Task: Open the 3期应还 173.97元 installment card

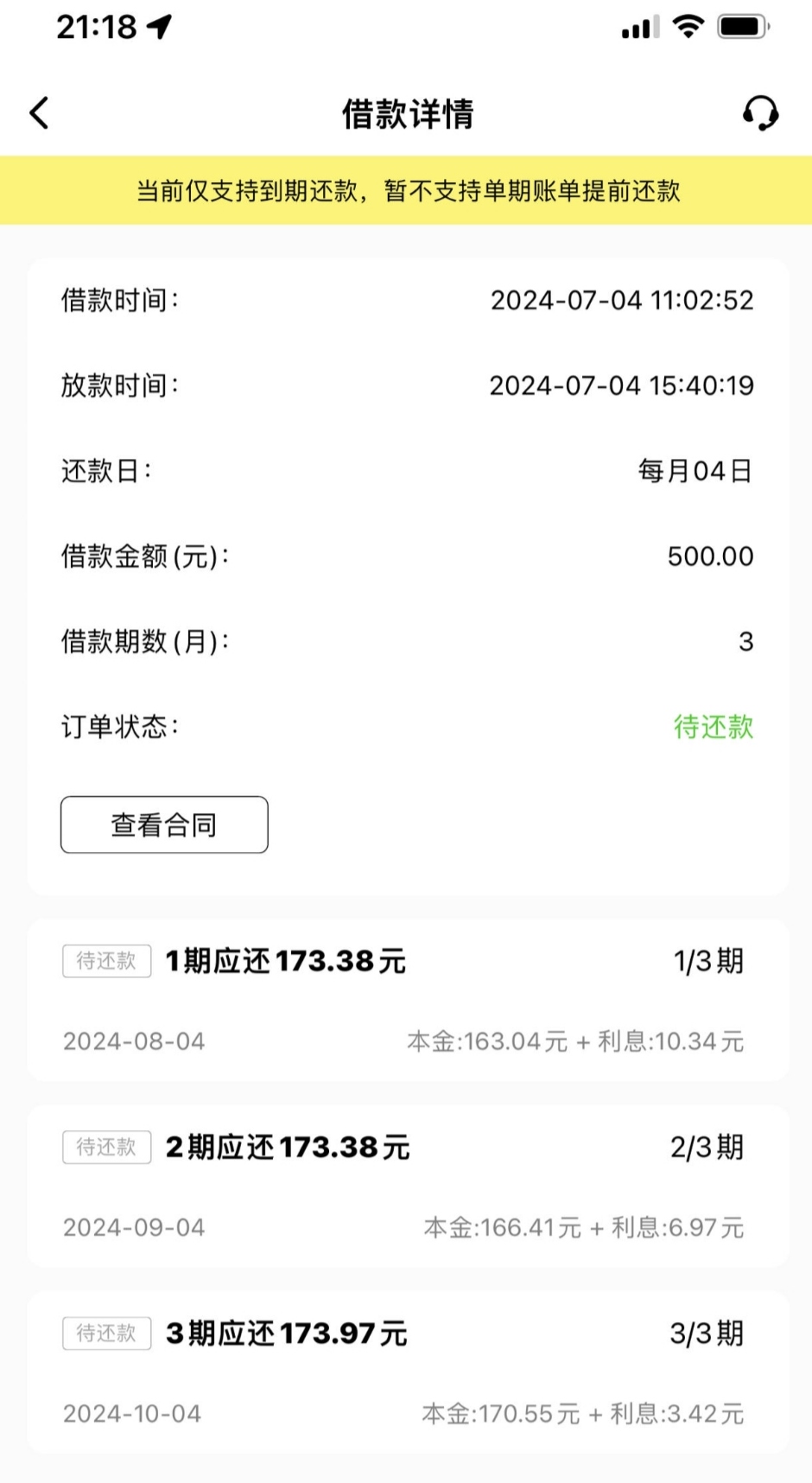Action: click(x=408, y=1372)
